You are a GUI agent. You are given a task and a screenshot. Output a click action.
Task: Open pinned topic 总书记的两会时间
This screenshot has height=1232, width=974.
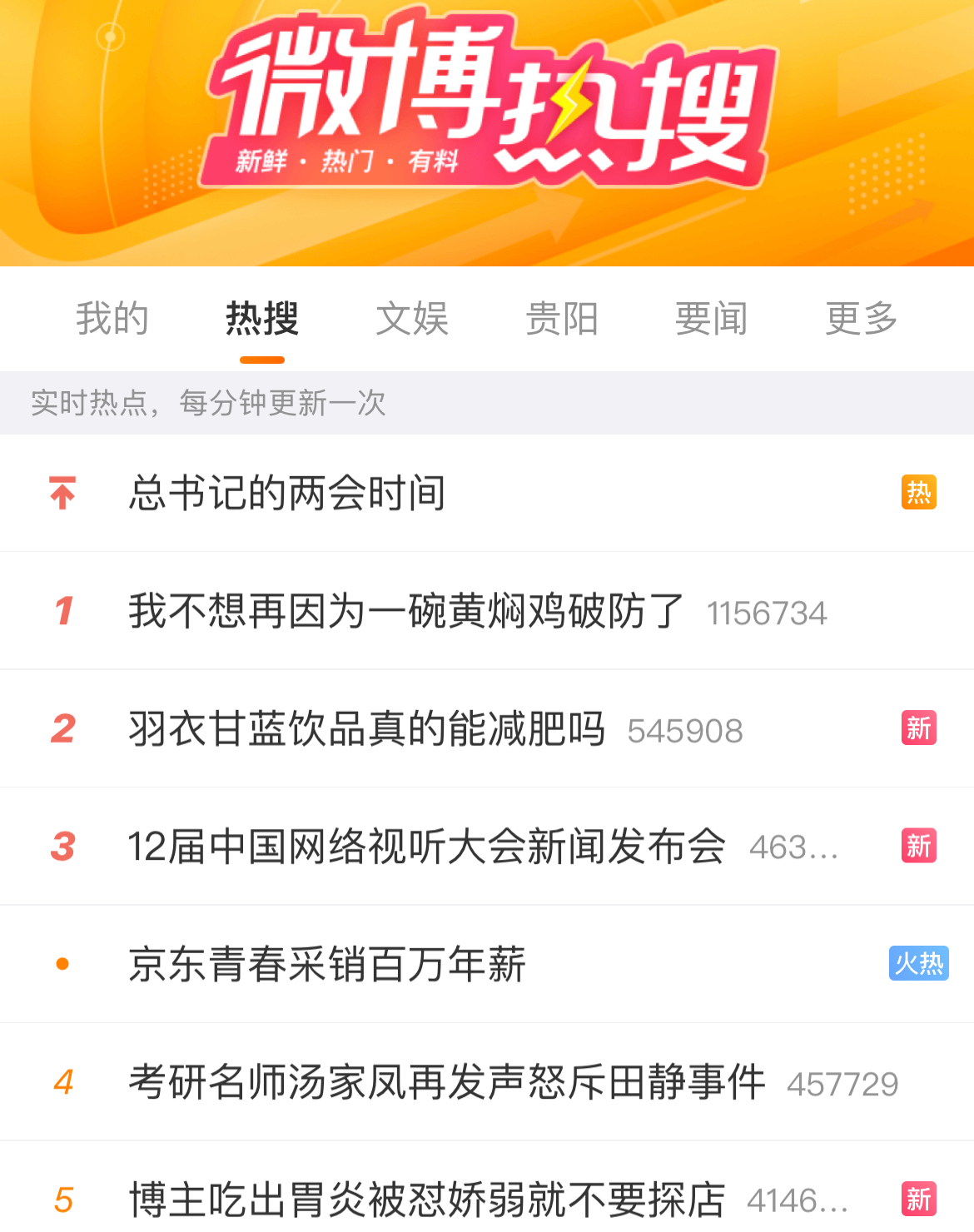tap(287, 493)
